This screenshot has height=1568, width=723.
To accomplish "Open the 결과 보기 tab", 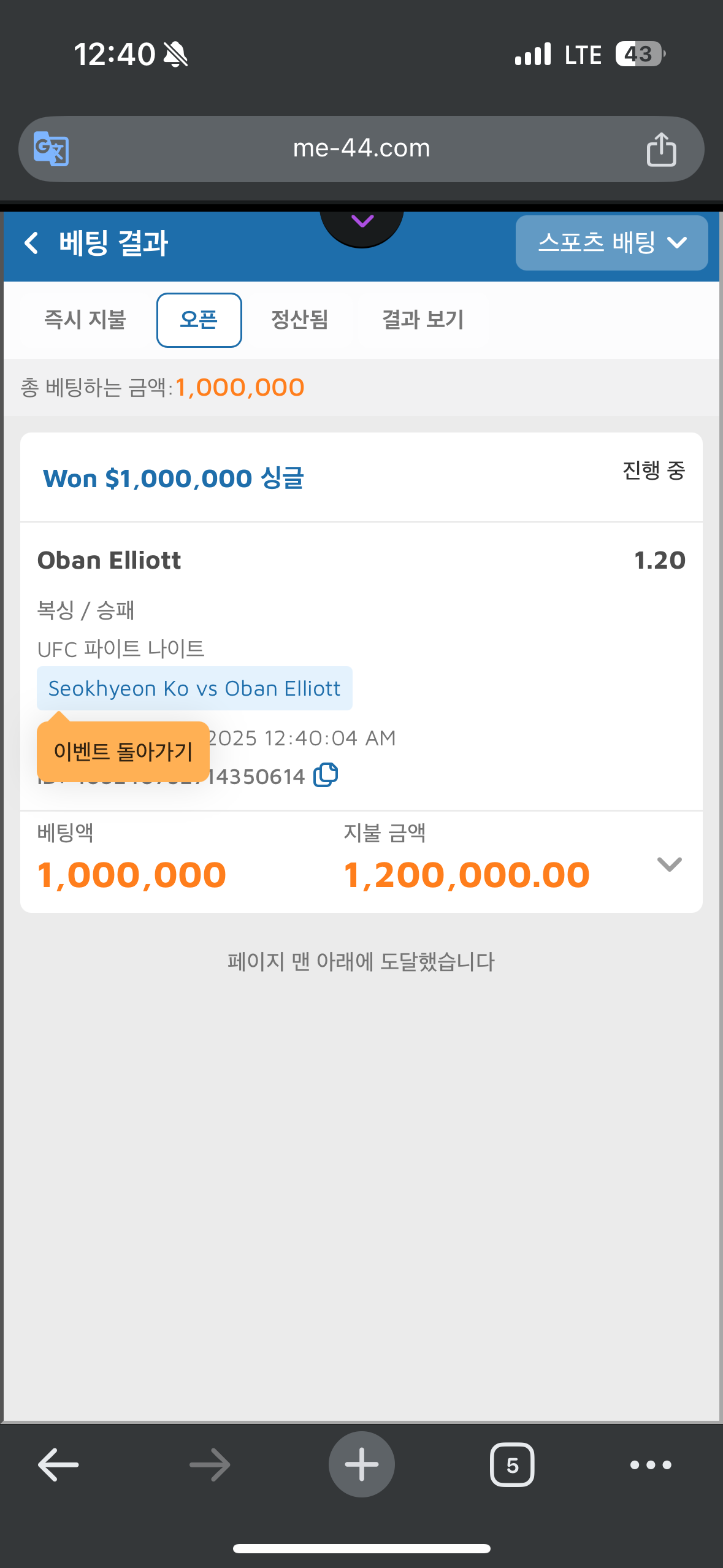I will (423, 320).
